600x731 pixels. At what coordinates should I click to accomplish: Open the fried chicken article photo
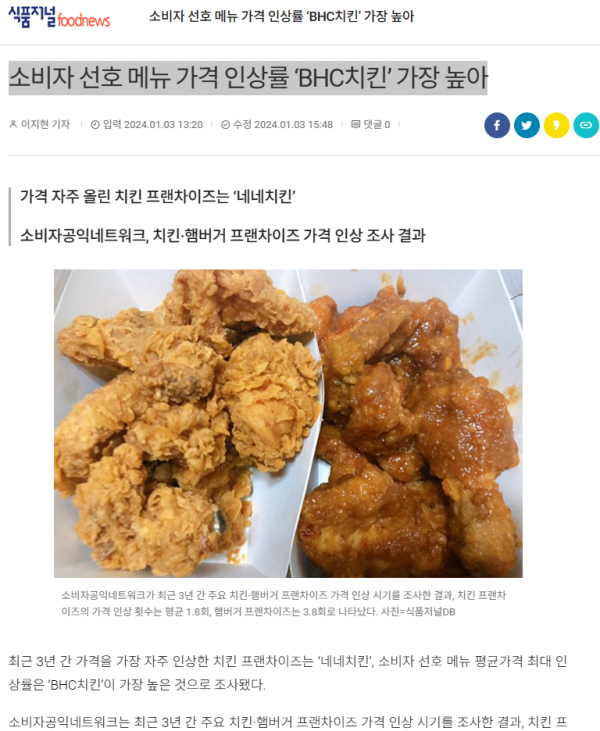[x=288, y=423]
